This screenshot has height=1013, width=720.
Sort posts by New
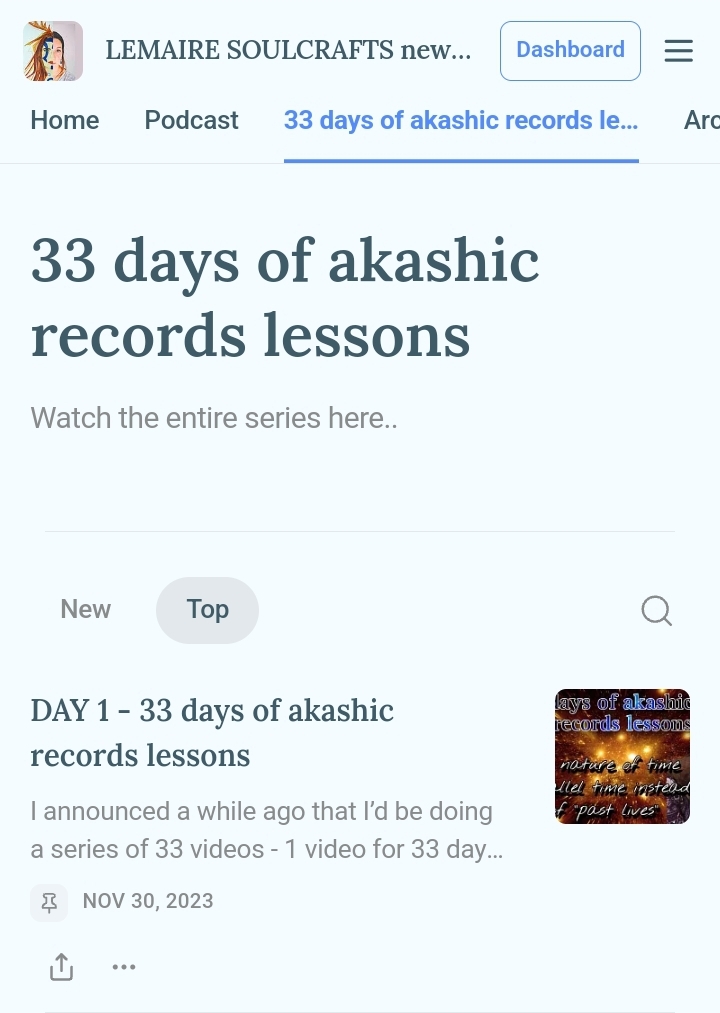(x=86, y=609)
